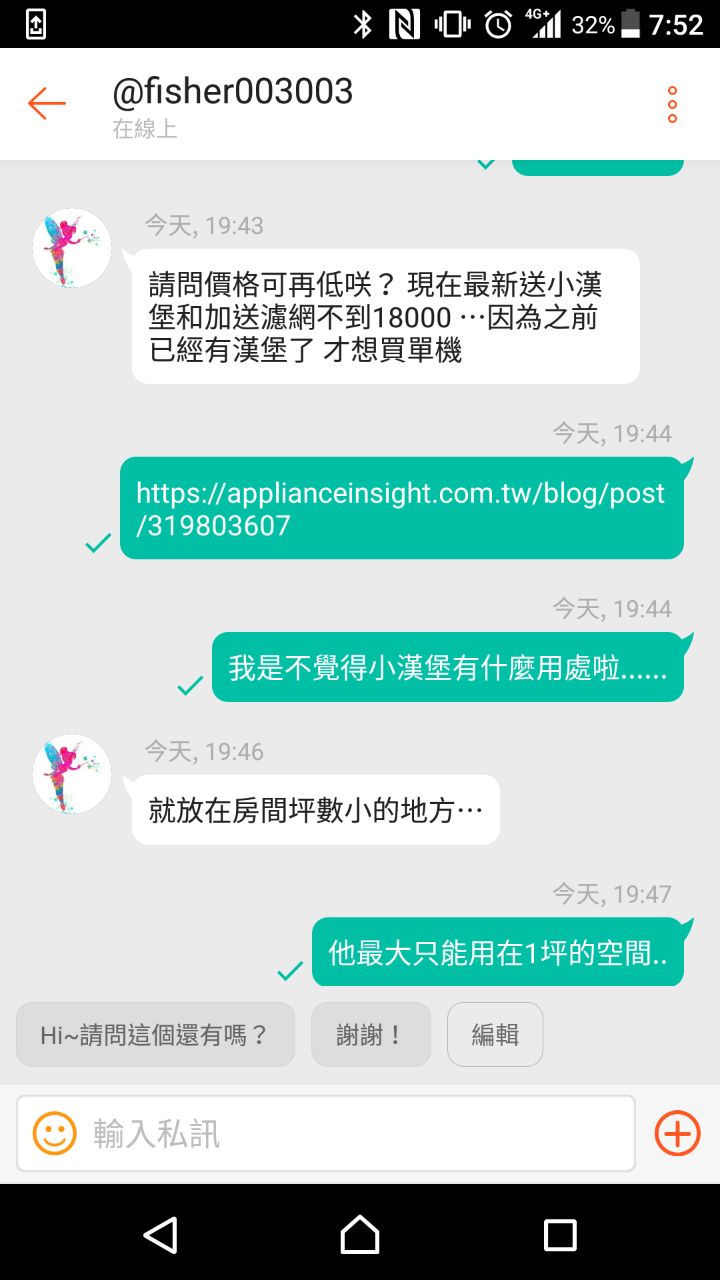
Task: Send quick reply "Hi~請問這個還有嗎？"
Action: click(155, 1035)
